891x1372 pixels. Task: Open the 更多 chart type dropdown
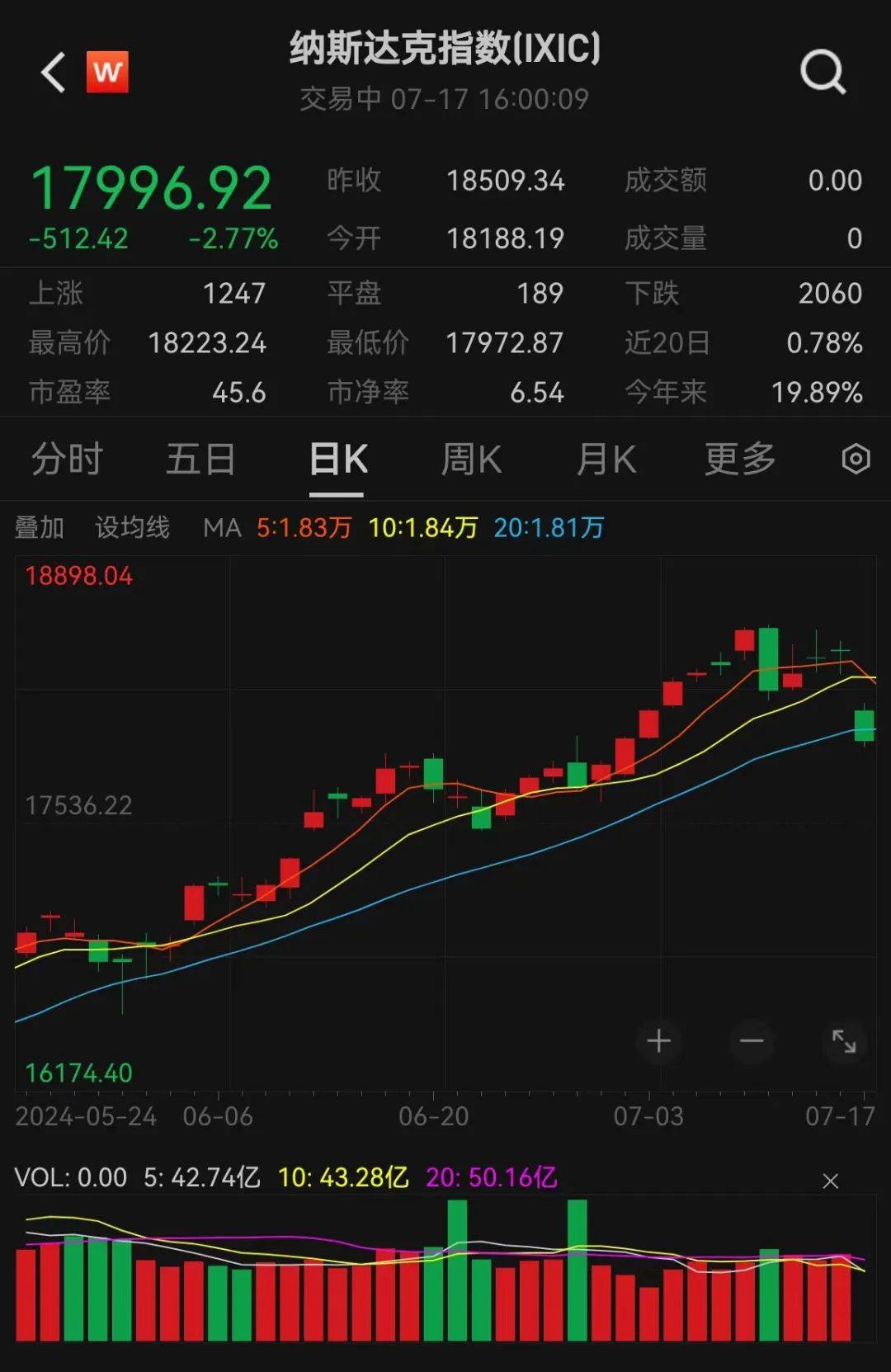[738, 459]
